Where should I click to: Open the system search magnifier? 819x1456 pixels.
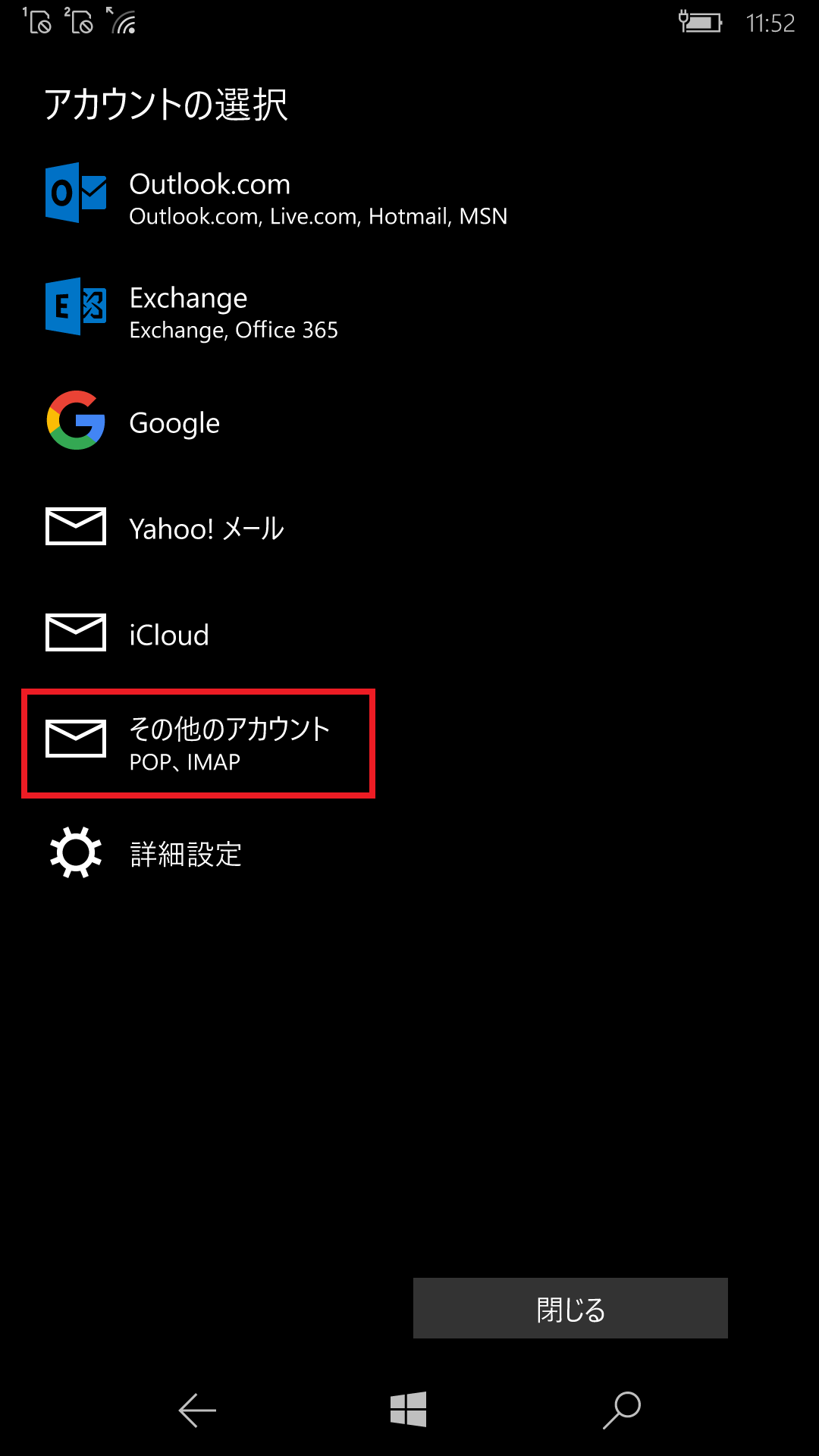[622, 1410]
